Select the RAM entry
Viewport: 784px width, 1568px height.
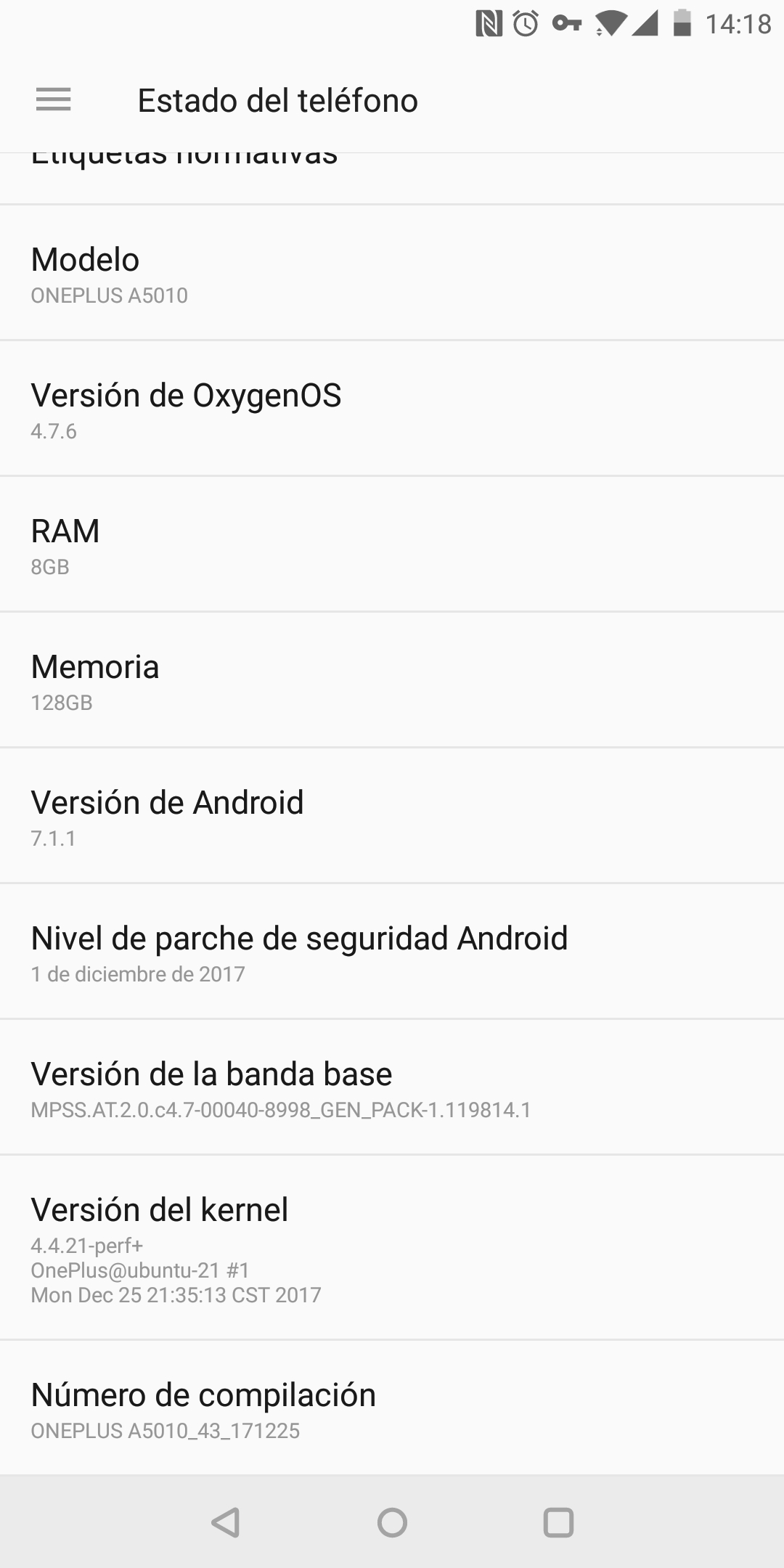392,545
